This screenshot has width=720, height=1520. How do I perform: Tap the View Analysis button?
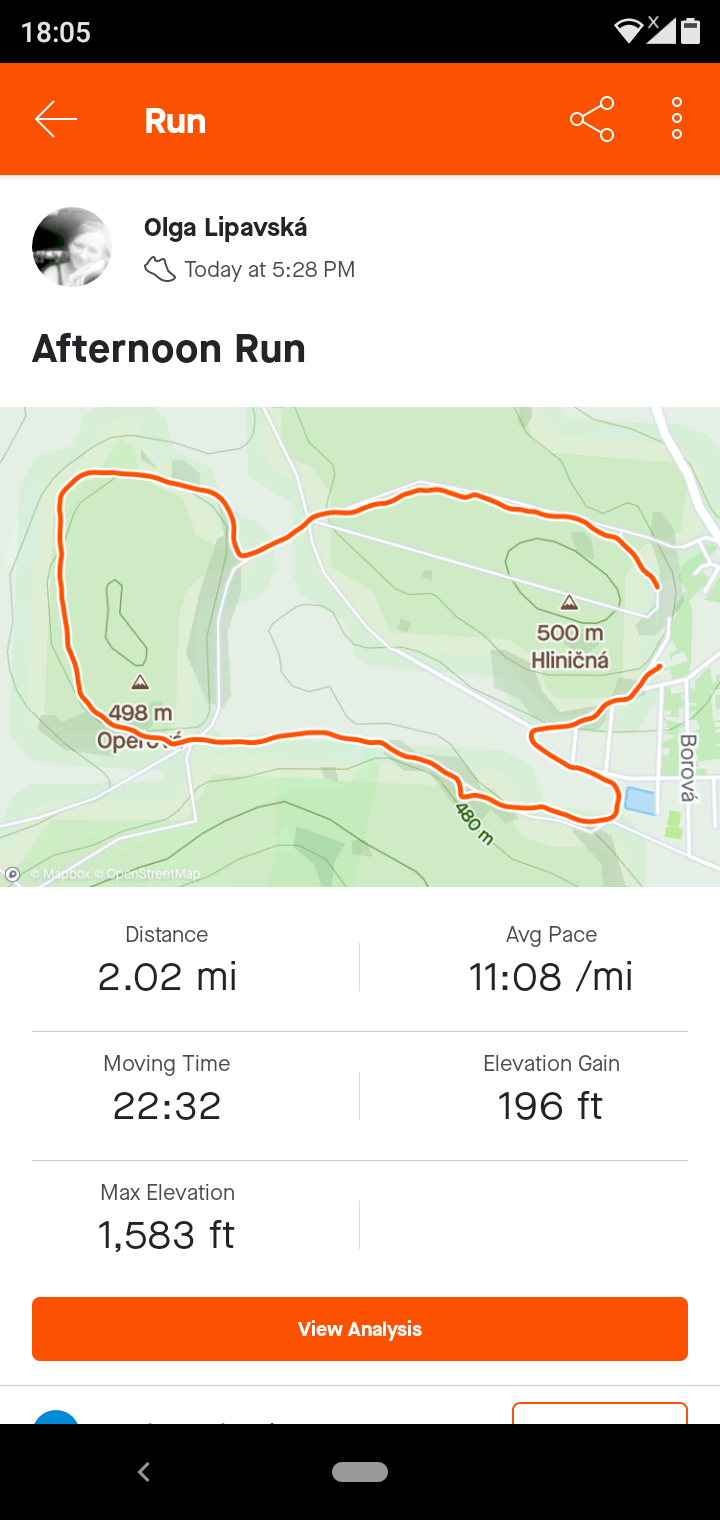coord(360,1329)
